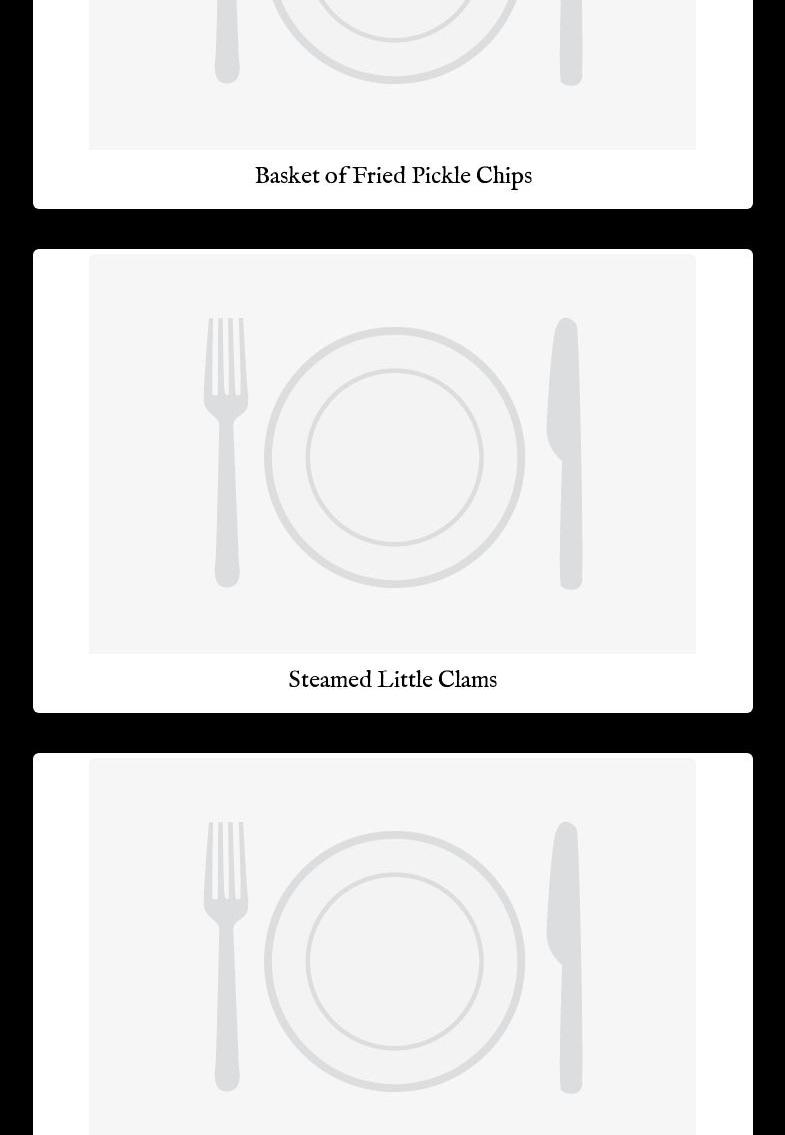The image size is (785, 1135).
Task: Select the untitled dish card below Steamed Little Clams
Action: [393, 950]
